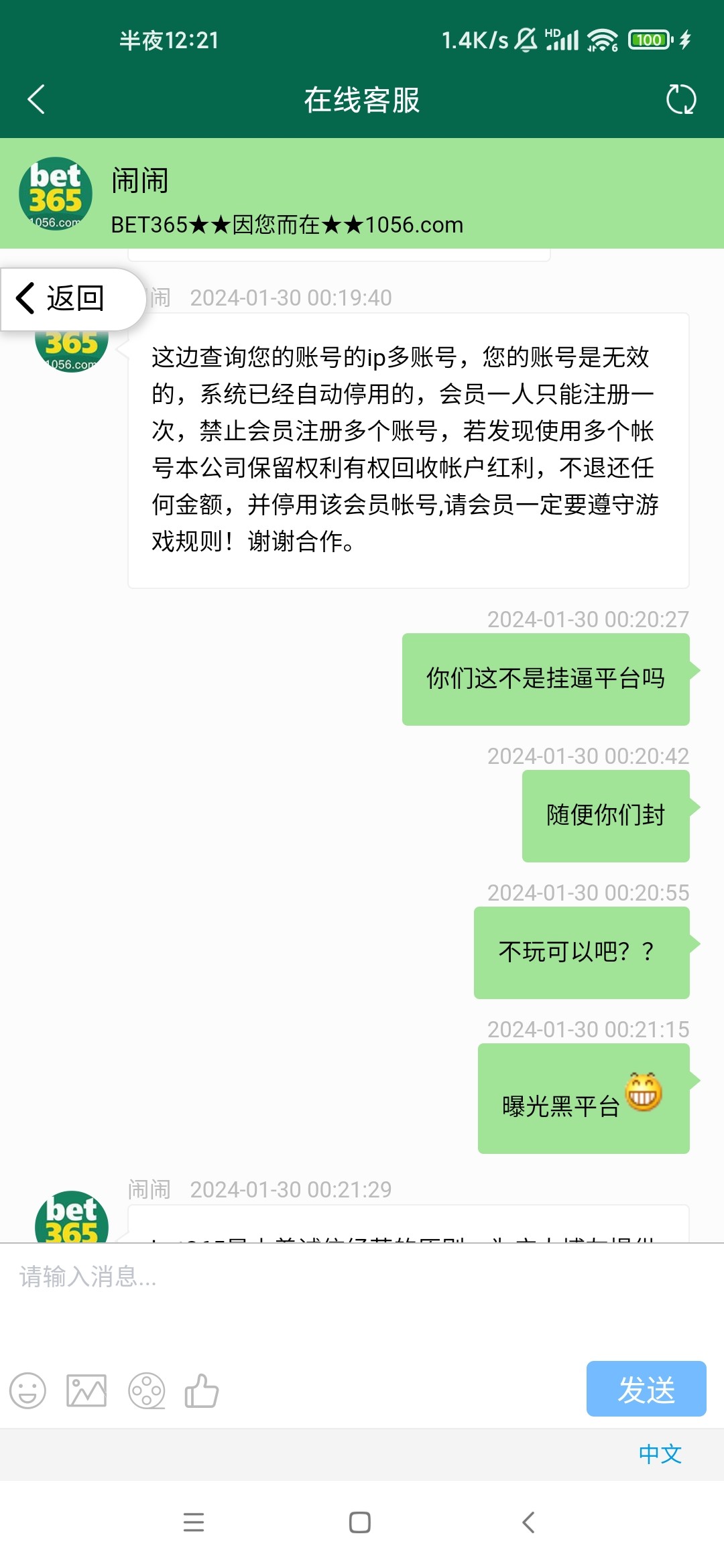The image size is (724, 1568).
Task: Send the message with 发送 button
Action: coord(646,1389)
